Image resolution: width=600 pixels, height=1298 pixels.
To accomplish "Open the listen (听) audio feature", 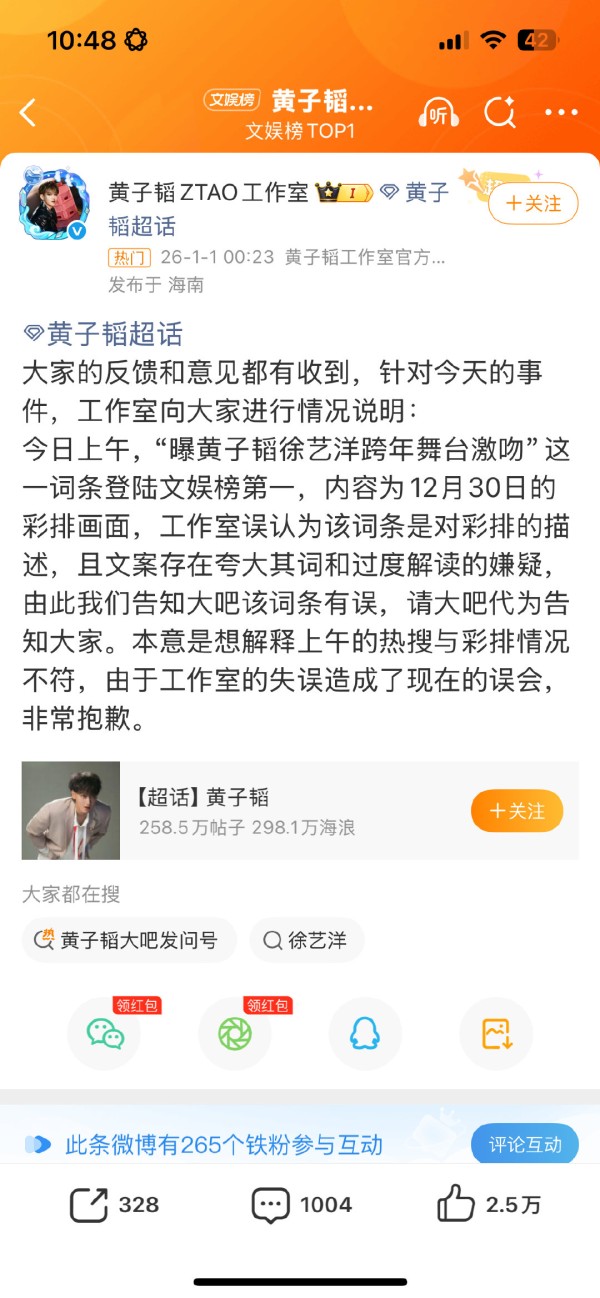I will pos(438,113).
